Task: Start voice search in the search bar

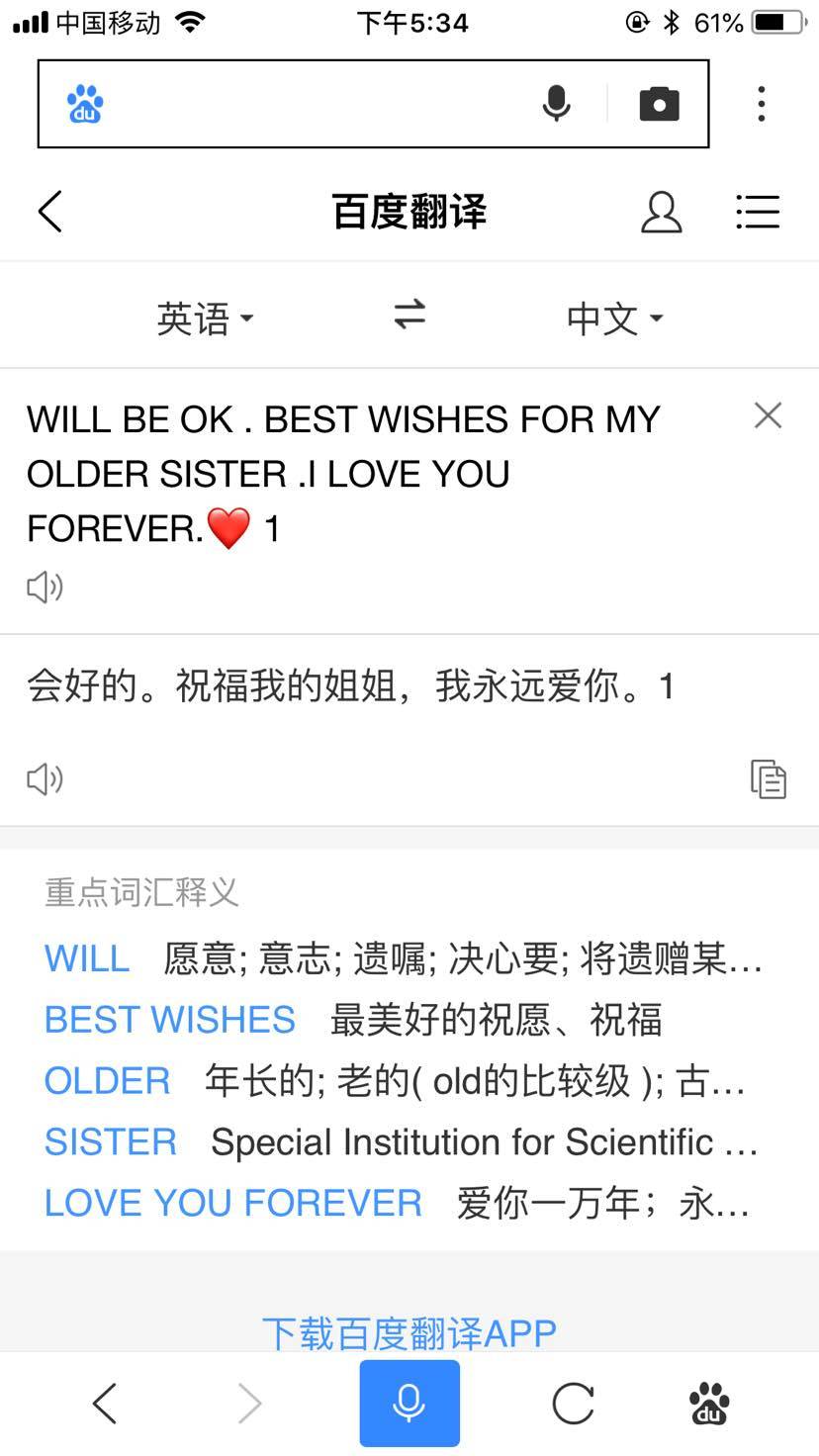Action: 557,104
